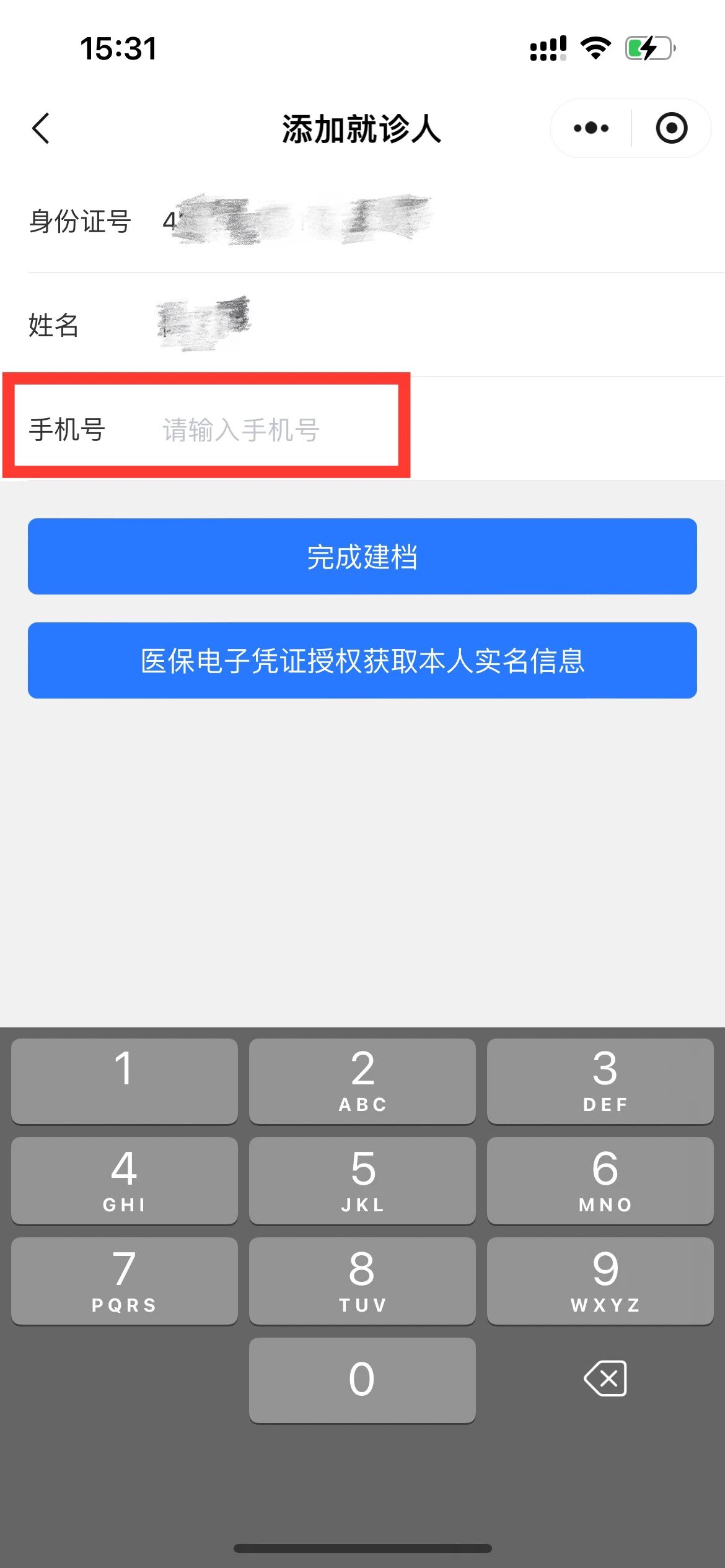Type digit 1 on the keypad
This screenshot has width=725, height=1568.
click(x=124, y=1081)
